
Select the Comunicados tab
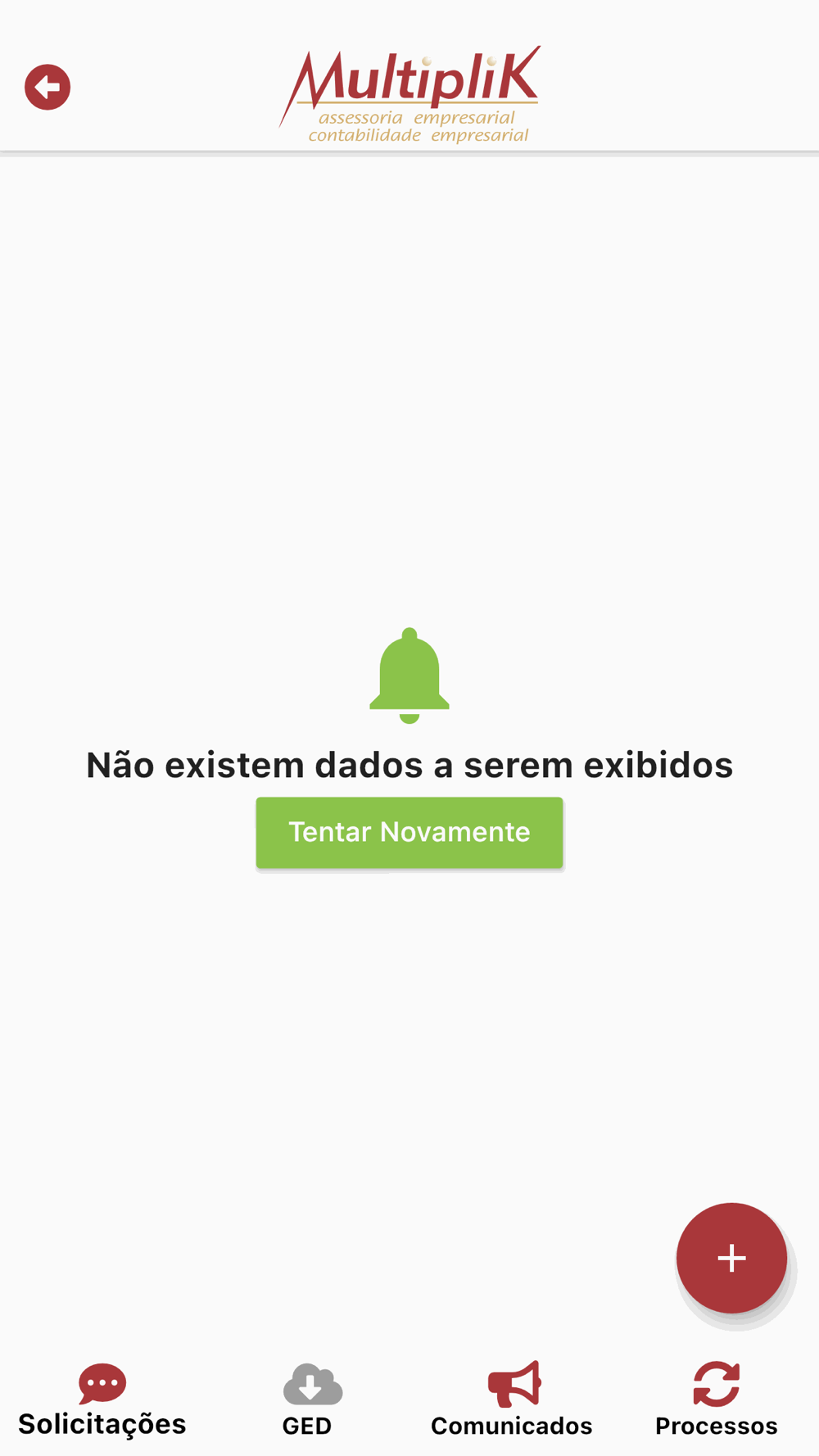click(x=512, y=1400)
